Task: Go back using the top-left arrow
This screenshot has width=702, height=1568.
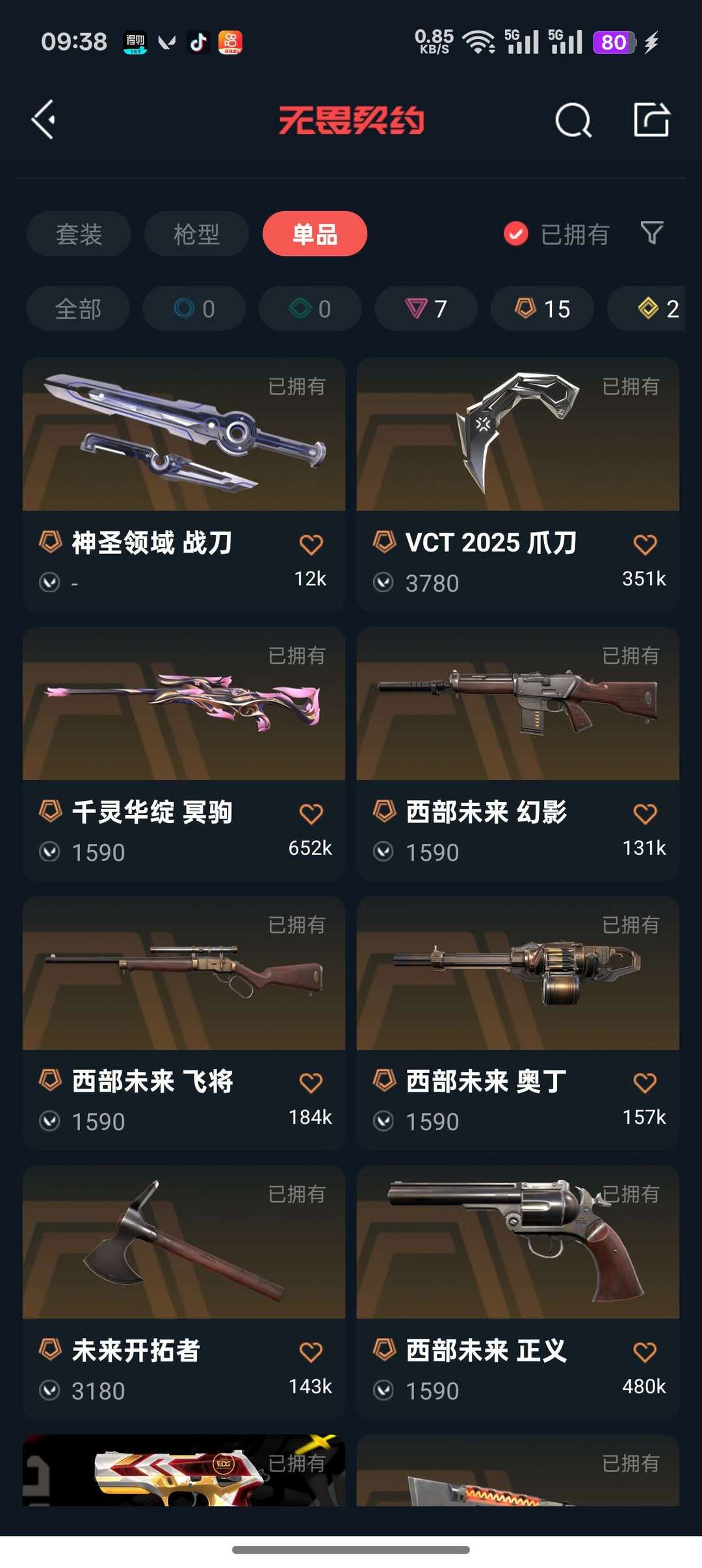Action: pos(44,120)
